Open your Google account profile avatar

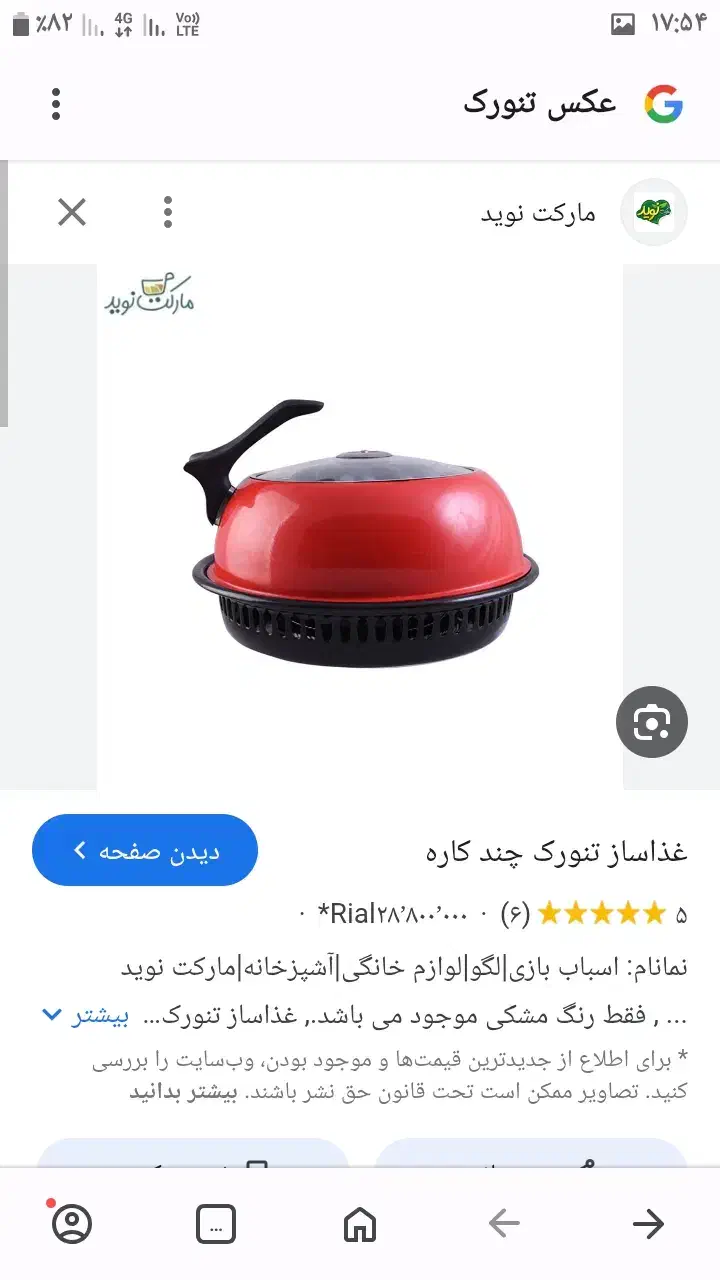(x=72, y=1223)
